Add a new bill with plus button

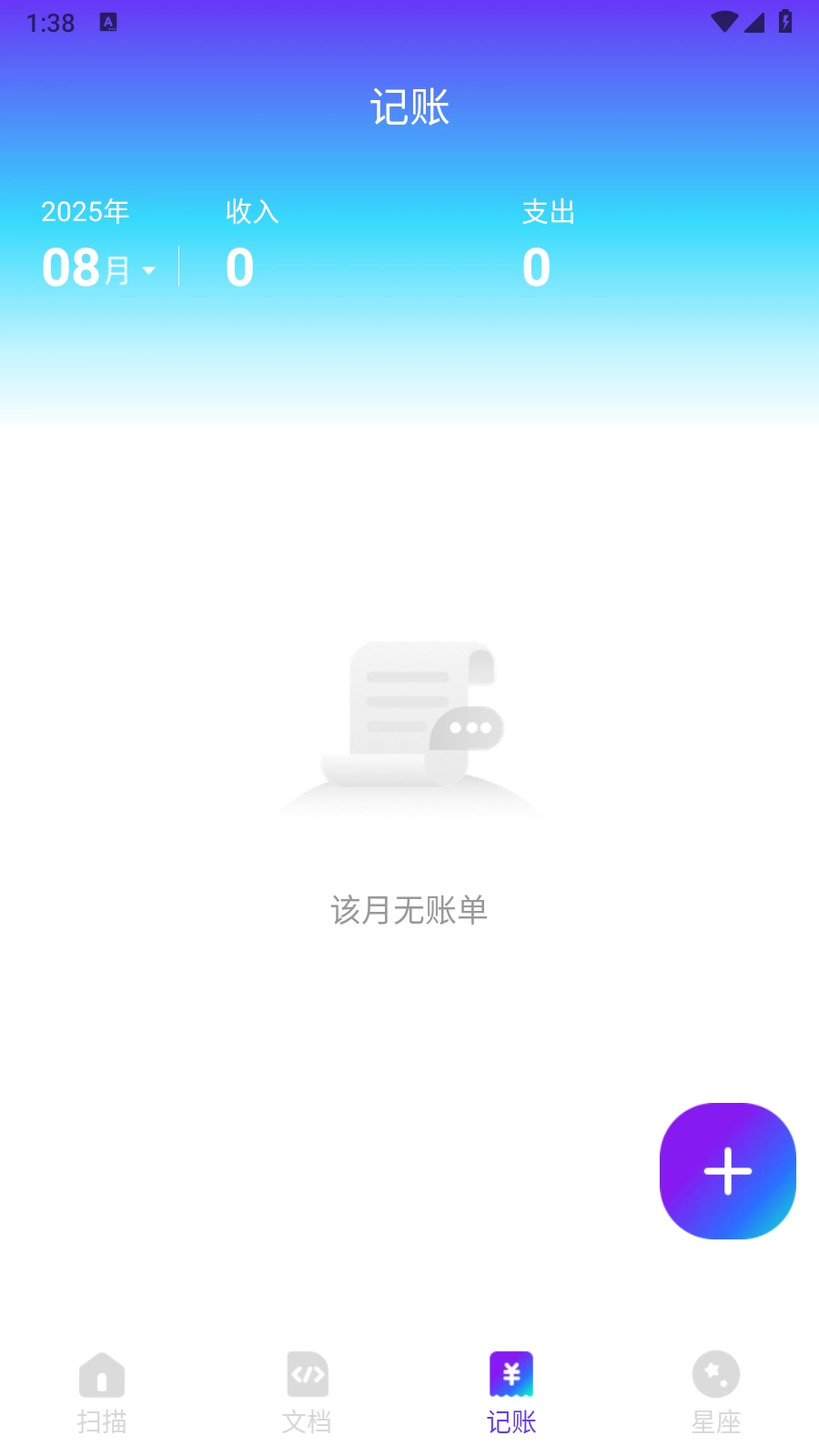pos(727,1171)
